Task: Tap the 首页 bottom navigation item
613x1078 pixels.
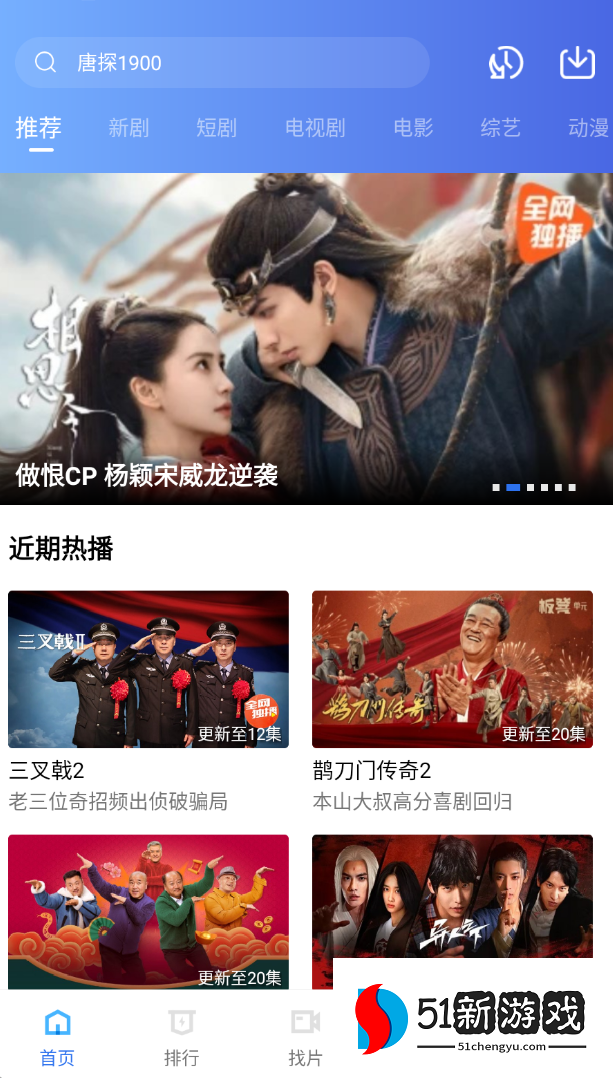Action: [58, 1036]
